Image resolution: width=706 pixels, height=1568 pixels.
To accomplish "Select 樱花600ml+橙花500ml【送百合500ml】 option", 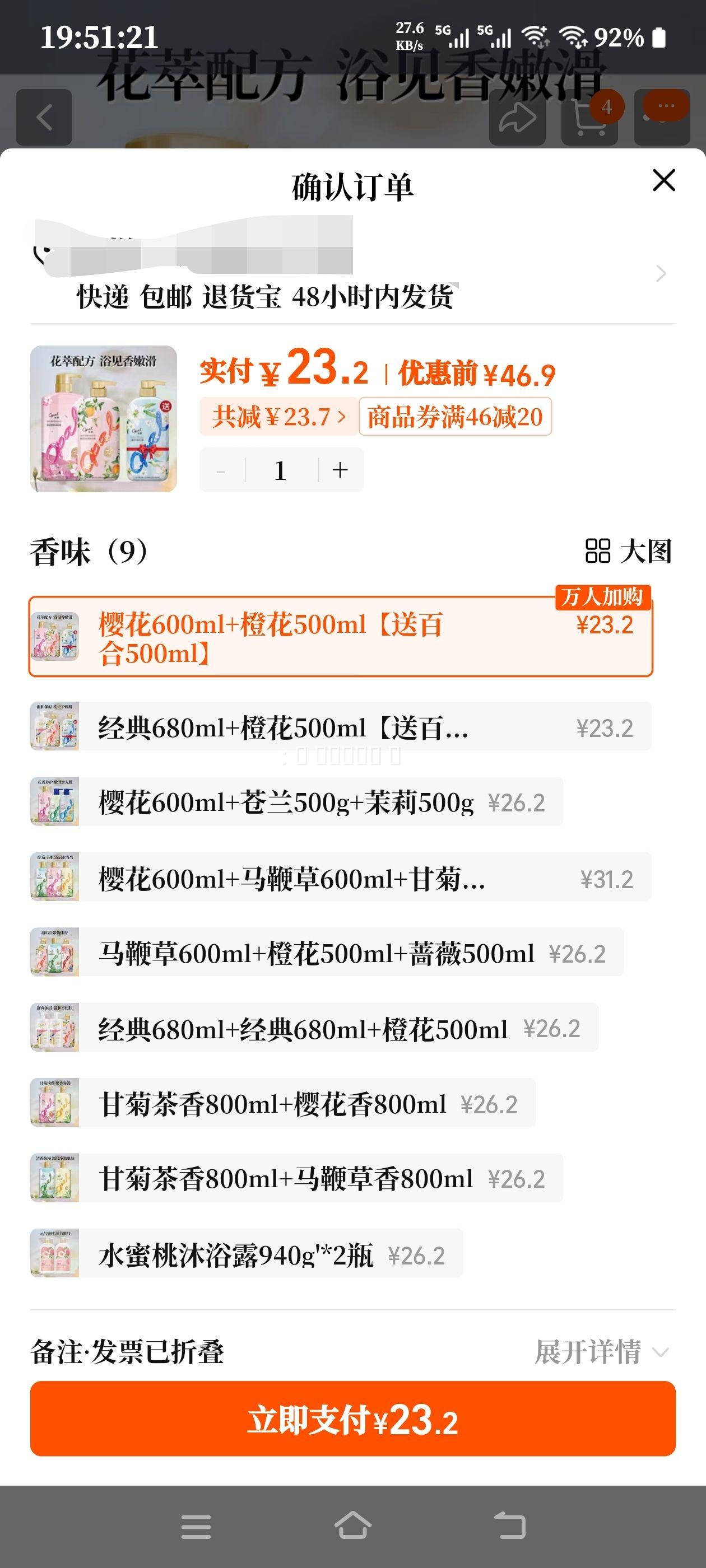I will coord(340,637).
